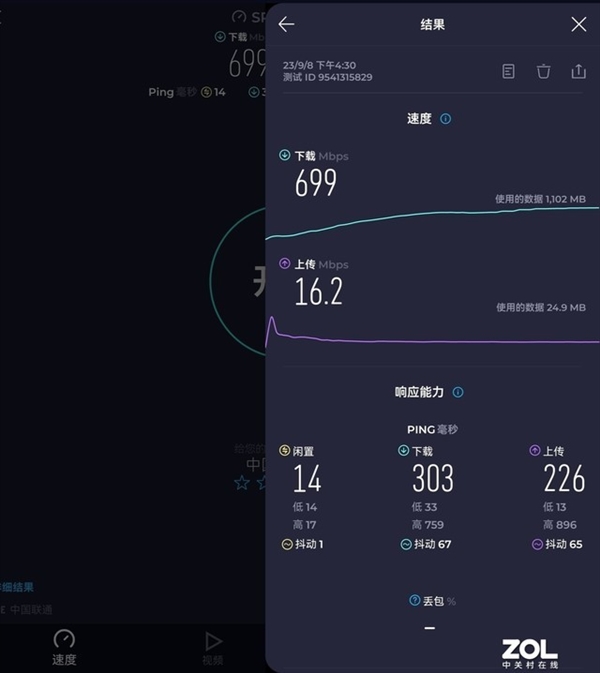This screenshot has width=600, height=673.
Task: Close the results panel
Action: tap(578, 24)
